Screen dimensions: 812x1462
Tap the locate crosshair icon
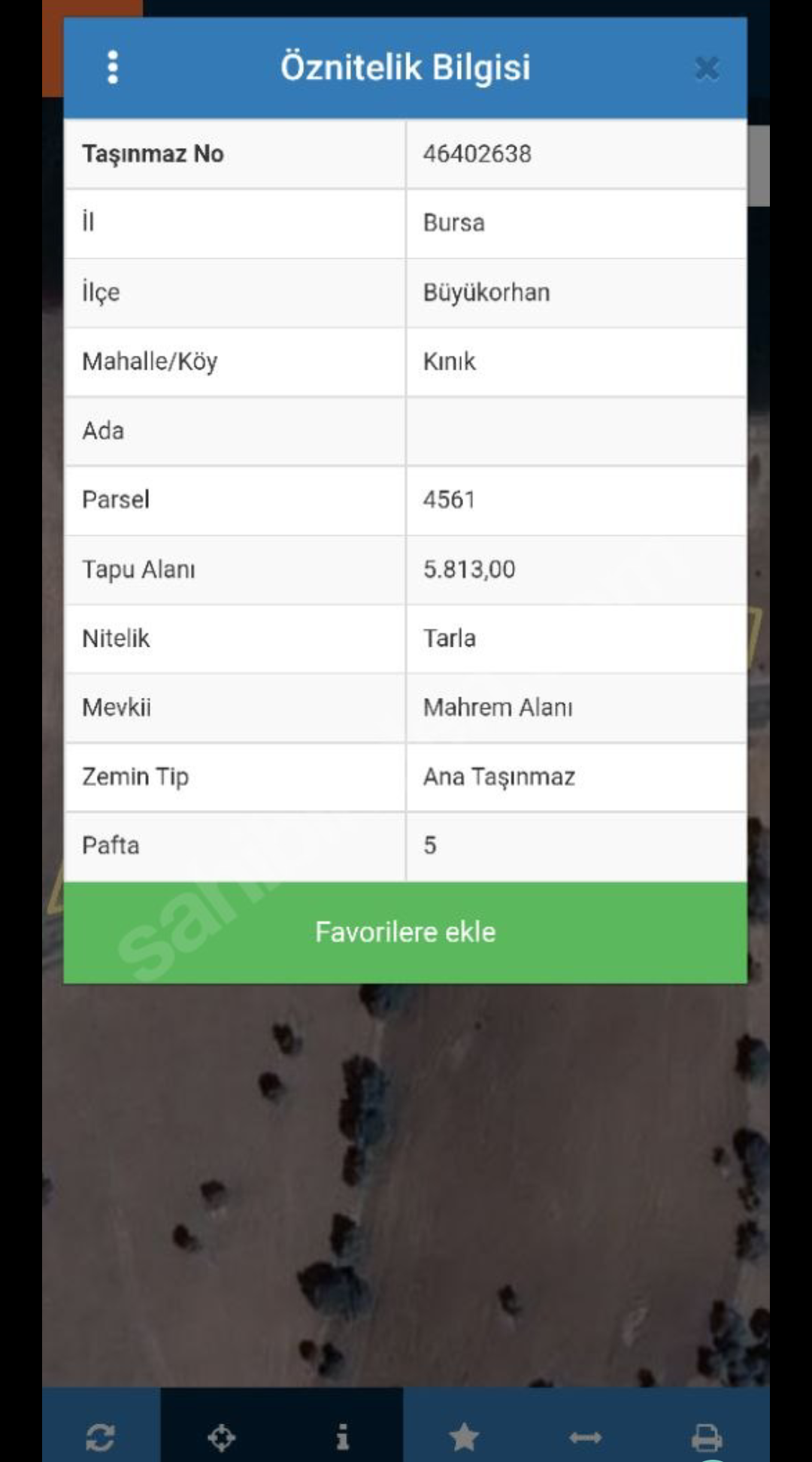(221, 1437)
